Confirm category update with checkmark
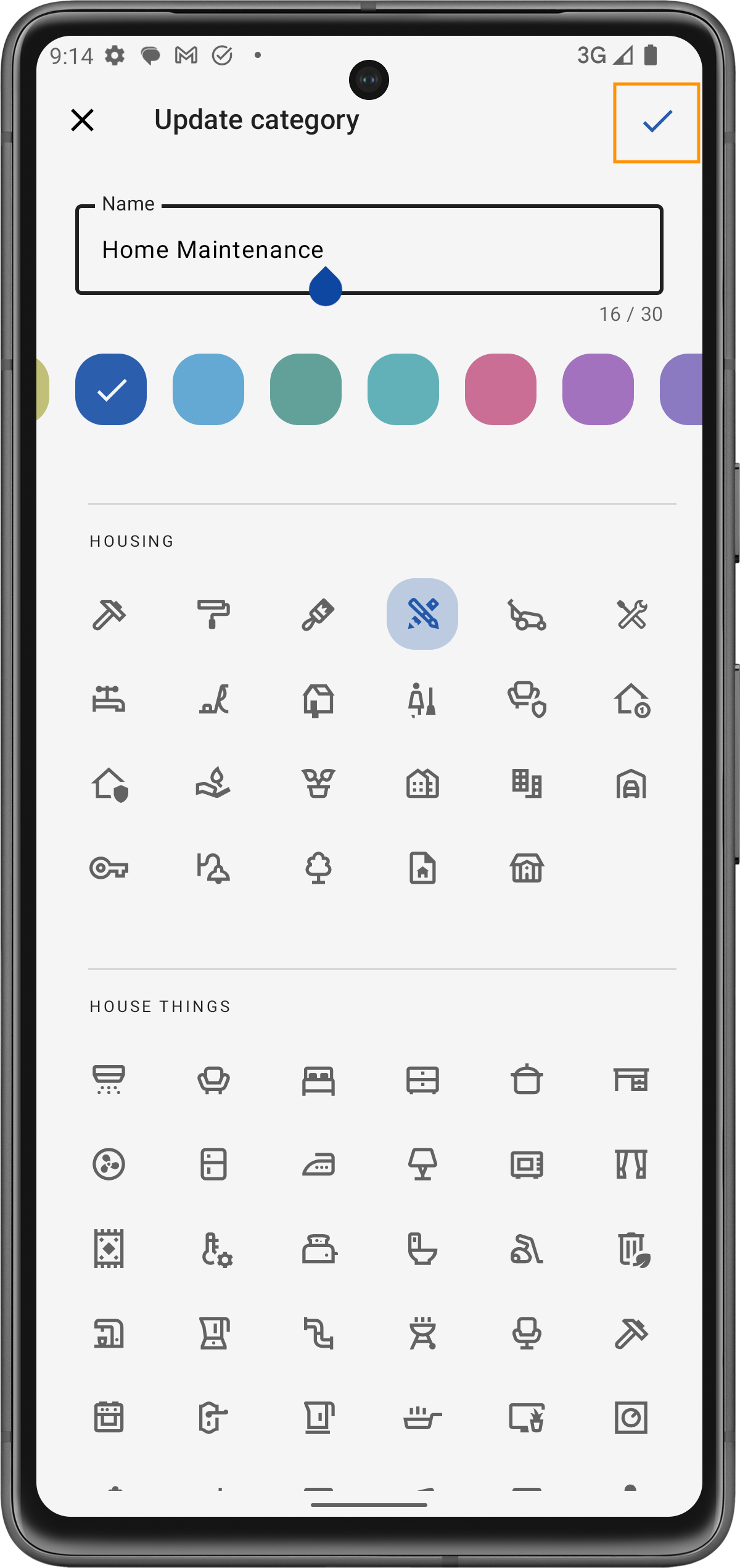The image size is (740, 1568). (657, 122)
